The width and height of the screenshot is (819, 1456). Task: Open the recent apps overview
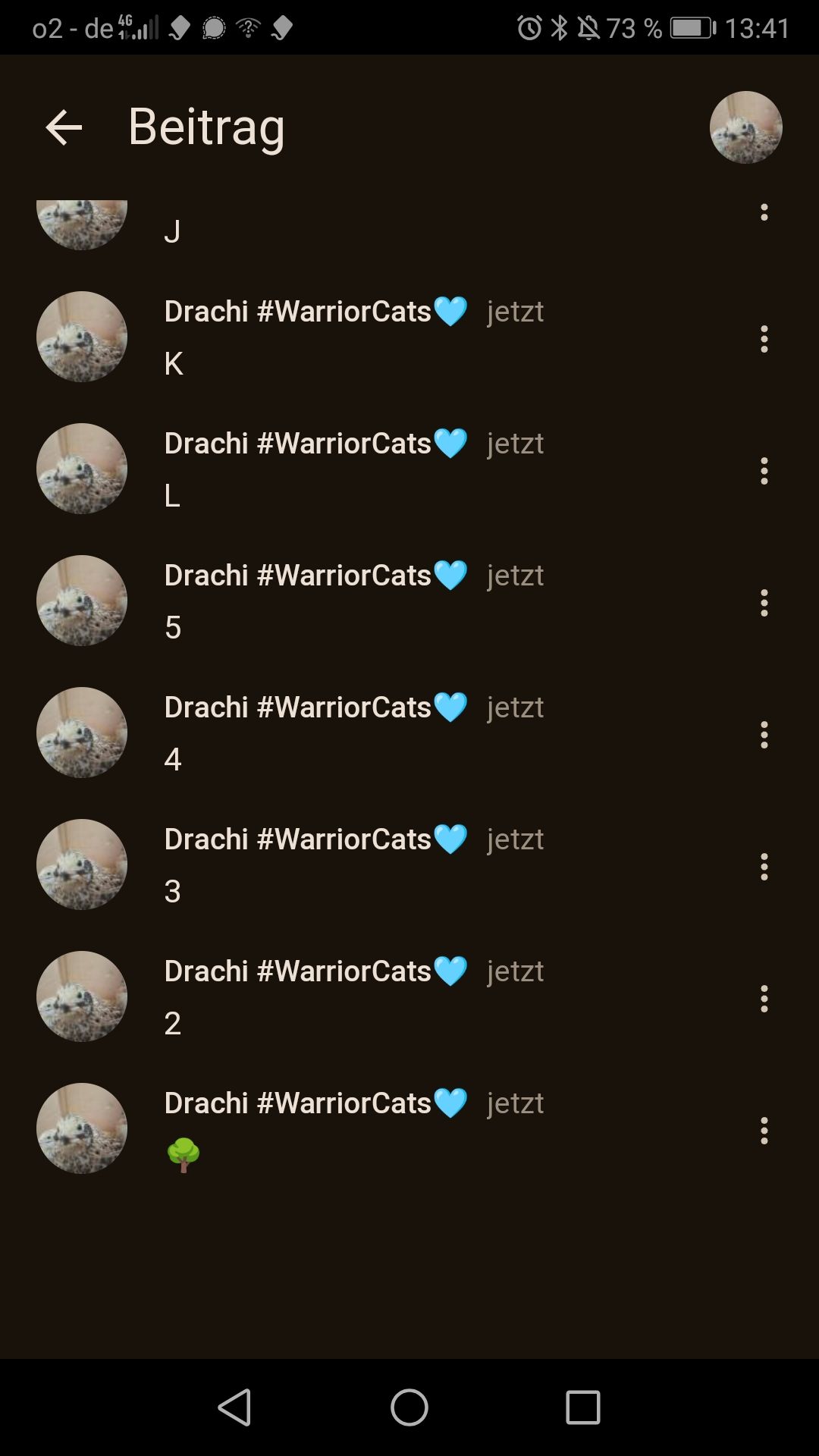[582, 1408]
